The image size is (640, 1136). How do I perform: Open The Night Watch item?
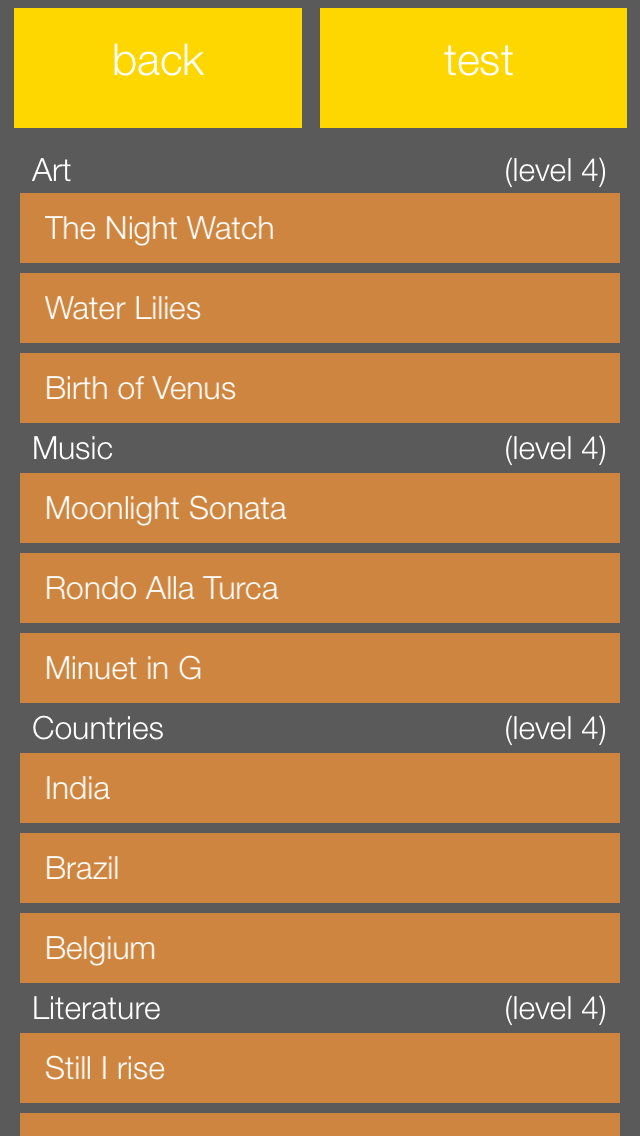click(320, 228)
